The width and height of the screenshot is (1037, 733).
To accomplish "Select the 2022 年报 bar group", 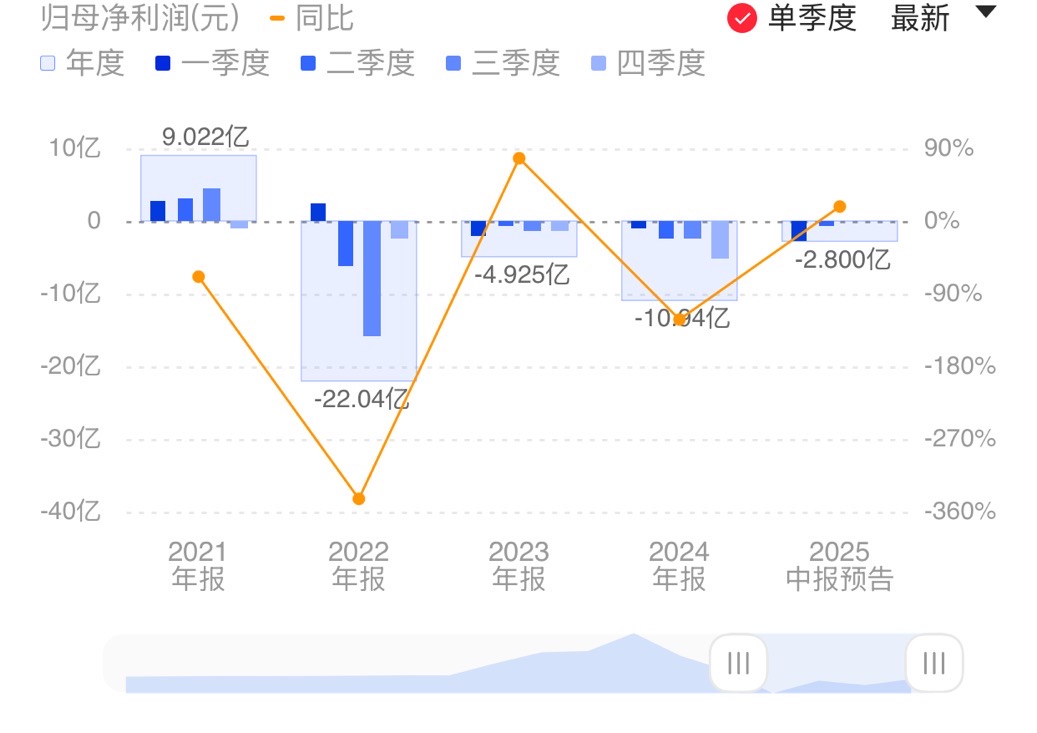I will click(358, 301).
